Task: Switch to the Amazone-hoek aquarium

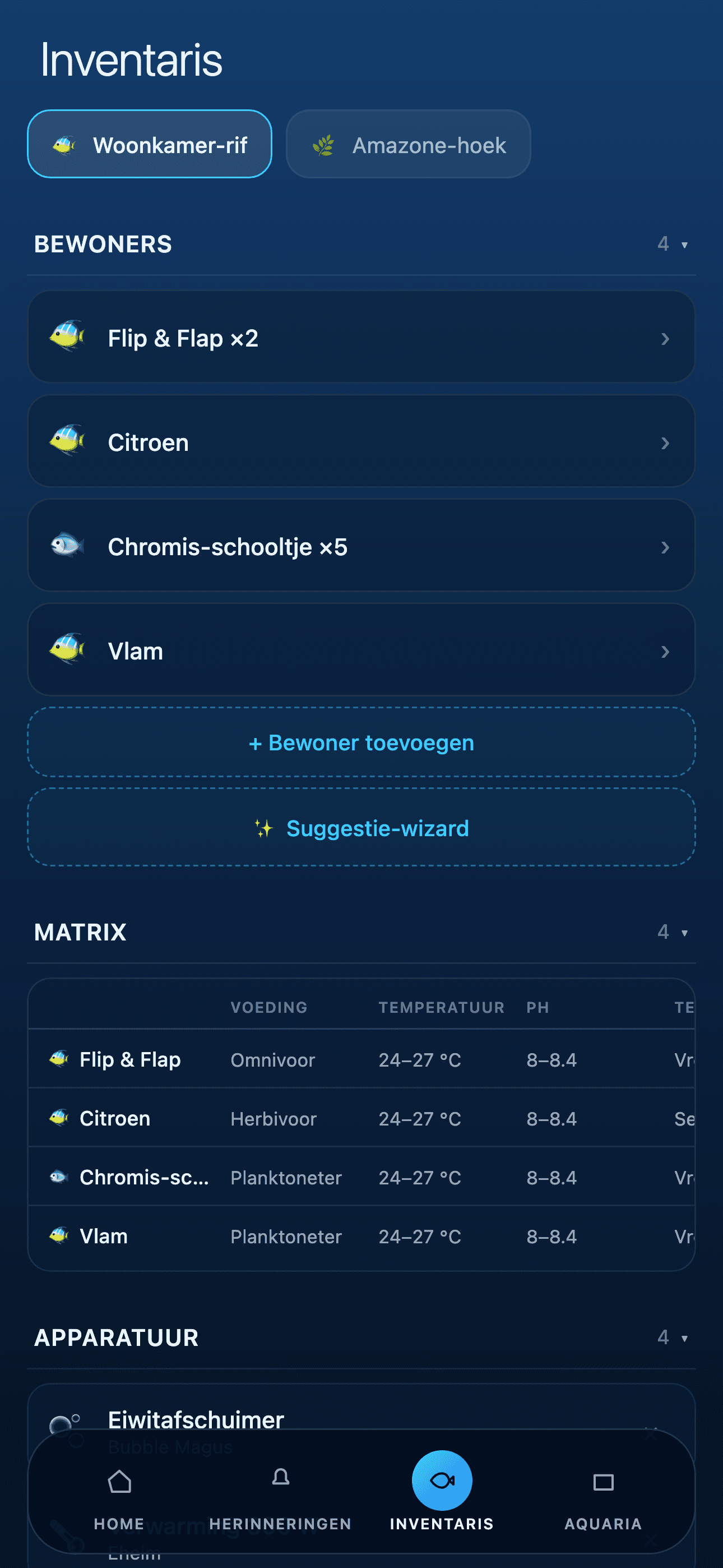Action: tap(409, 144)
